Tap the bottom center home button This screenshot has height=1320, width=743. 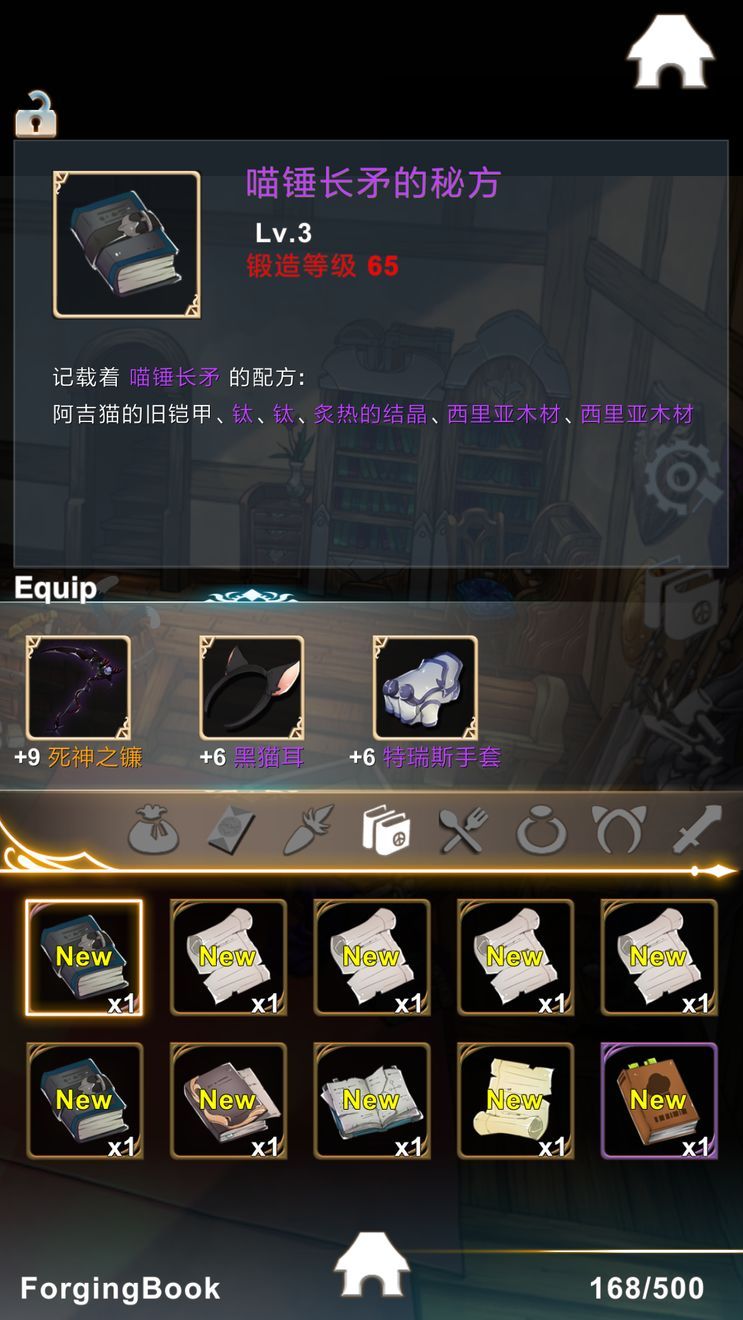point(371,1265)
